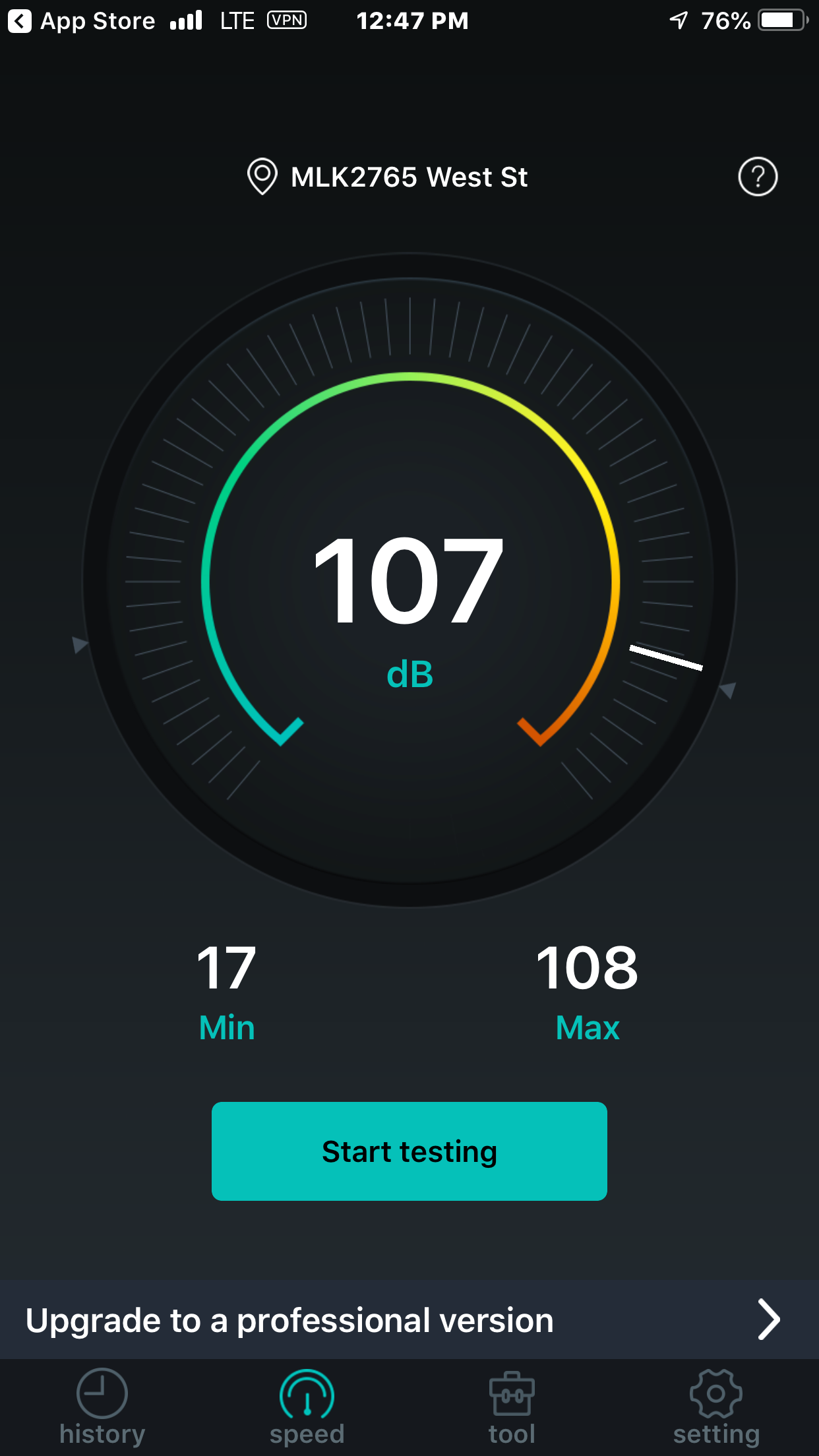Tap the Start testing button
The height and width of the screenshot is (1456, 819).
pos(409,1151)
